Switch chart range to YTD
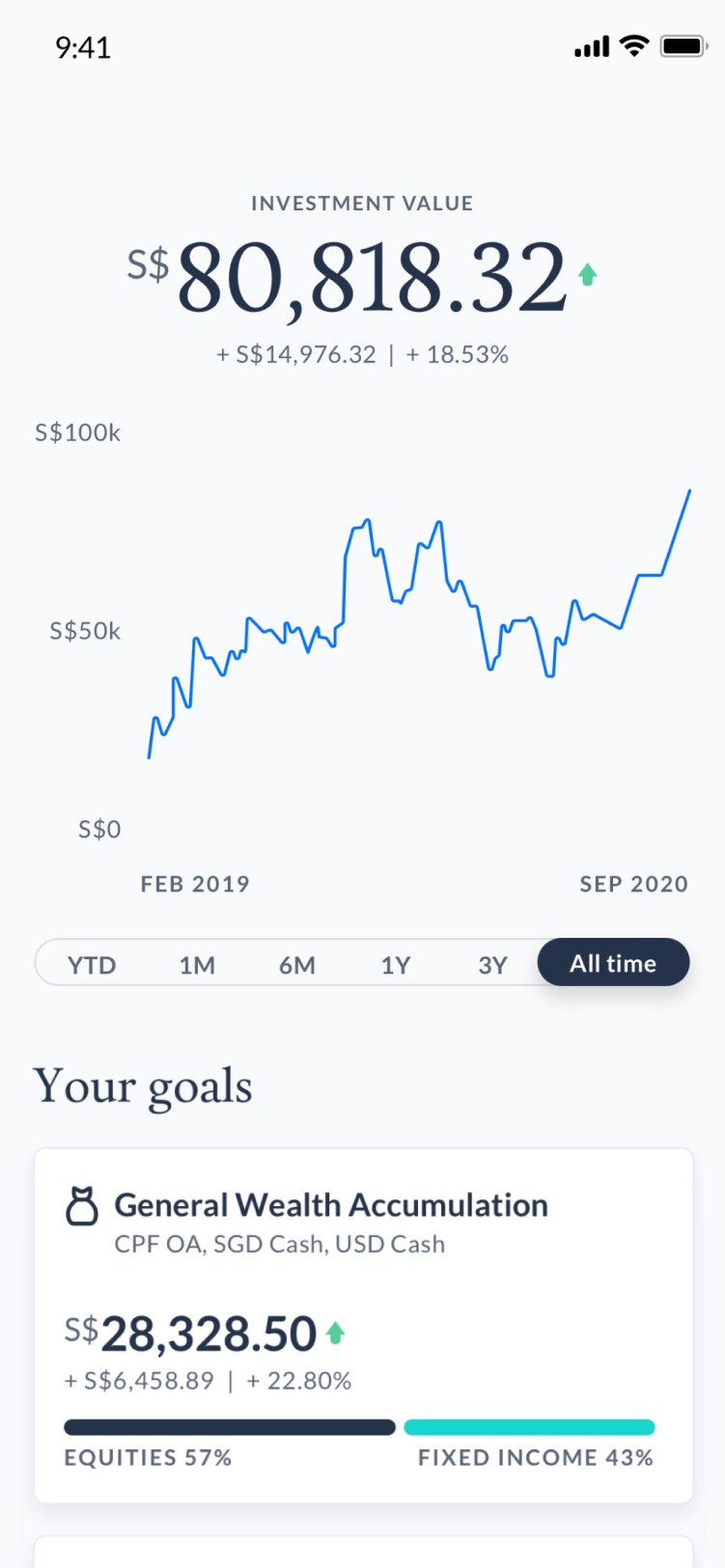 point(92,965)
